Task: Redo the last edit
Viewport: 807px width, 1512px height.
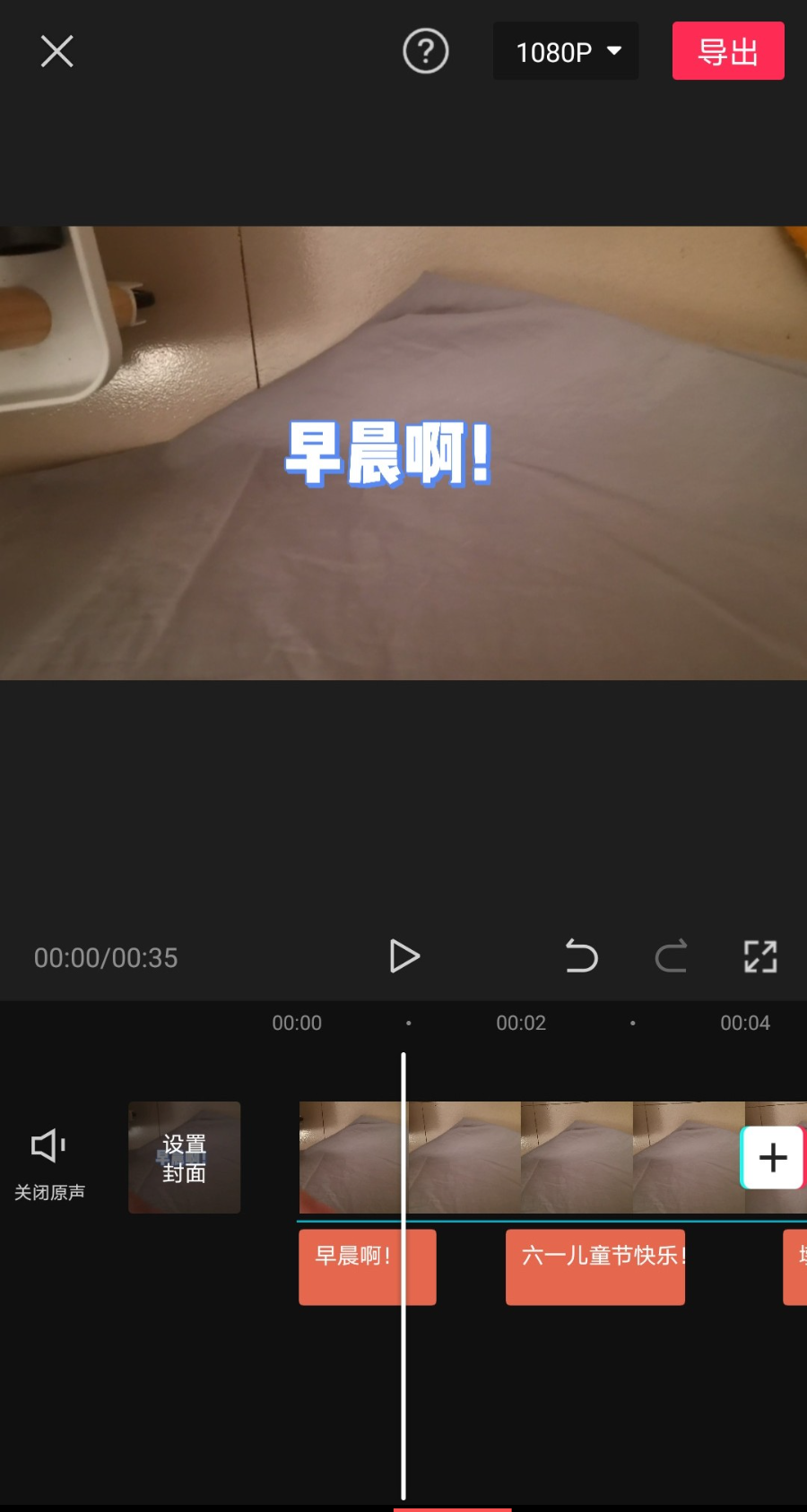Action: pos(671,956)
